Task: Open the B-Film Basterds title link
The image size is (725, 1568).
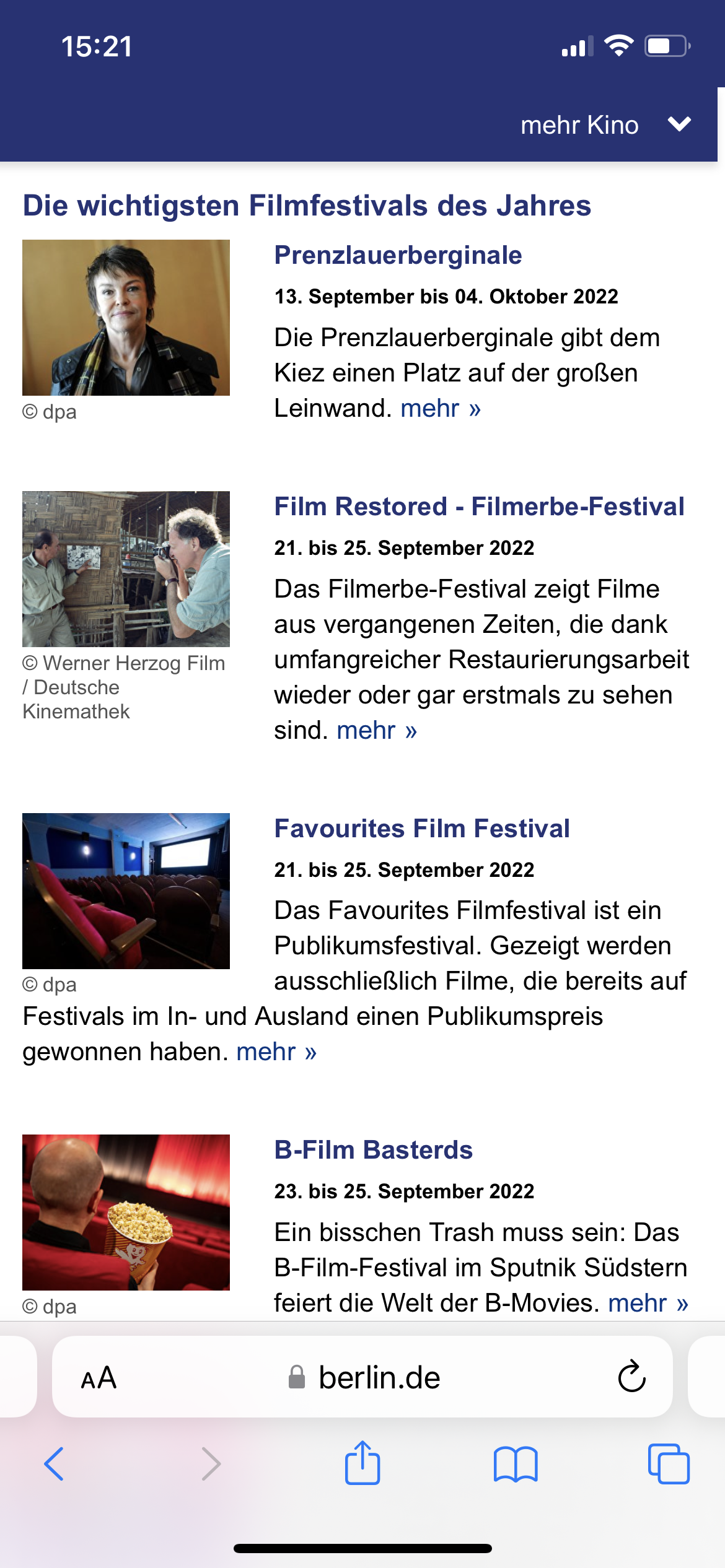Action: 374,1150
